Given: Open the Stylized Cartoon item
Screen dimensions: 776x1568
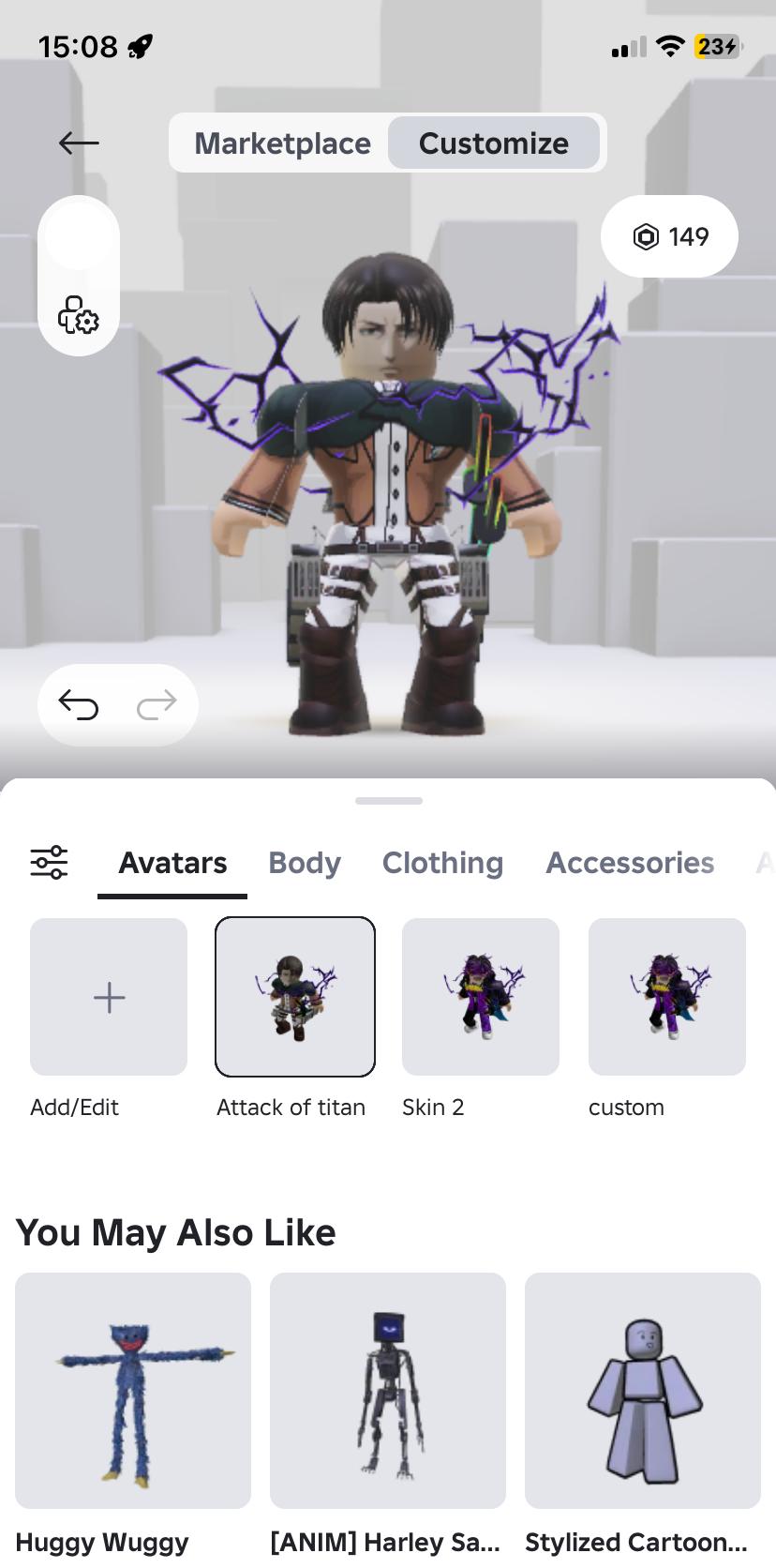Looking at the screenshot, I should [643, 1390].
